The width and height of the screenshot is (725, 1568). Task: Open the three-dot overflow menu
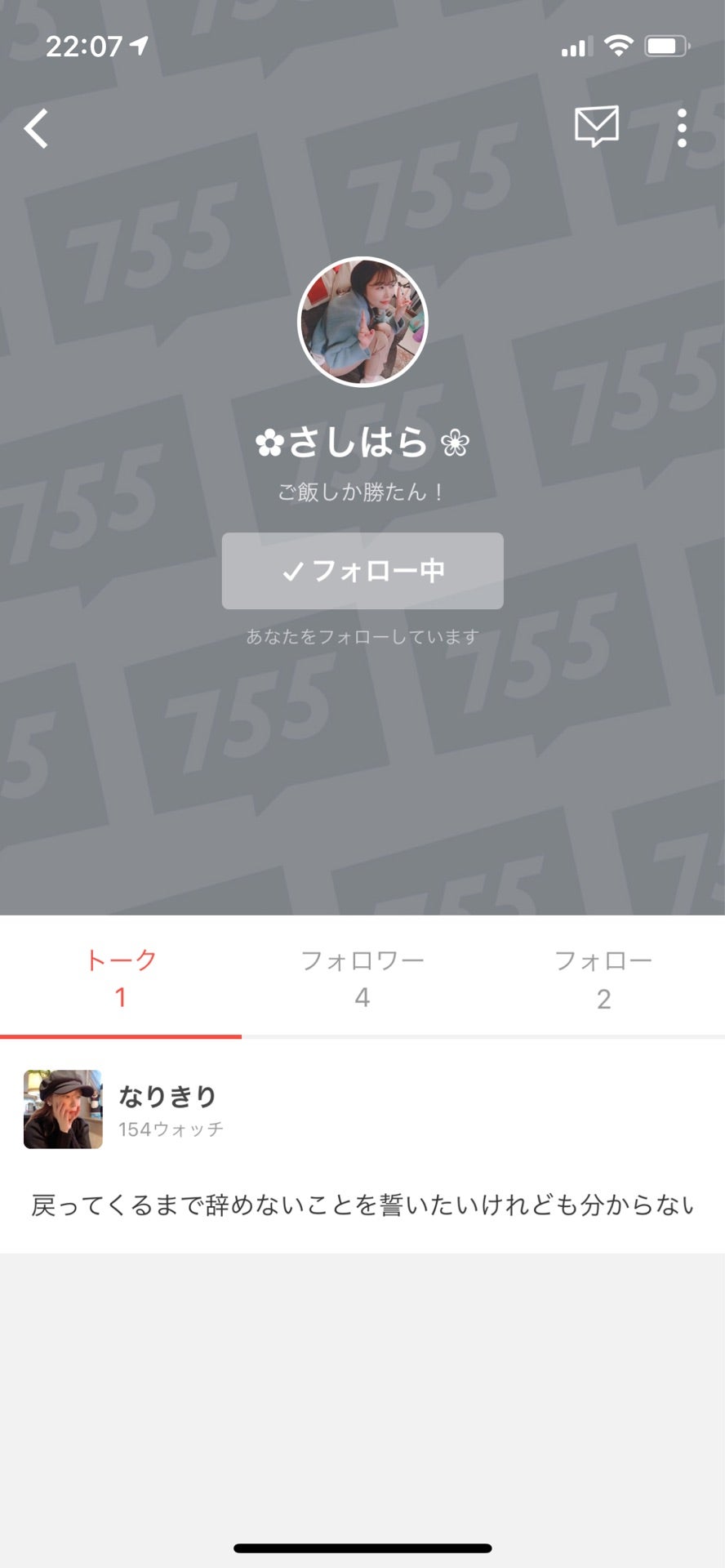[x=682, y=127]
